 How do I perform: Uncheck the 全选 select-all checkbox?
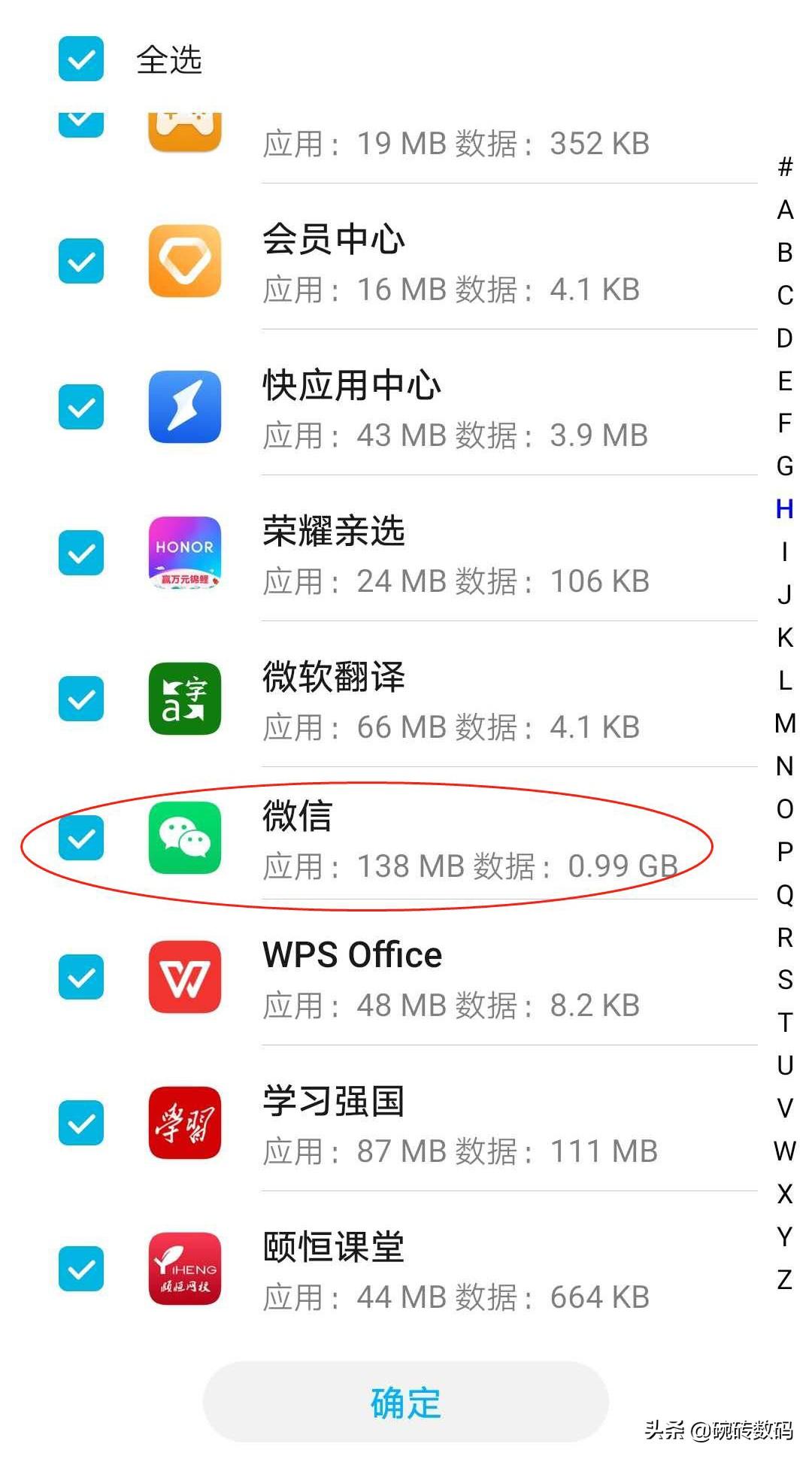coord(81,59)
